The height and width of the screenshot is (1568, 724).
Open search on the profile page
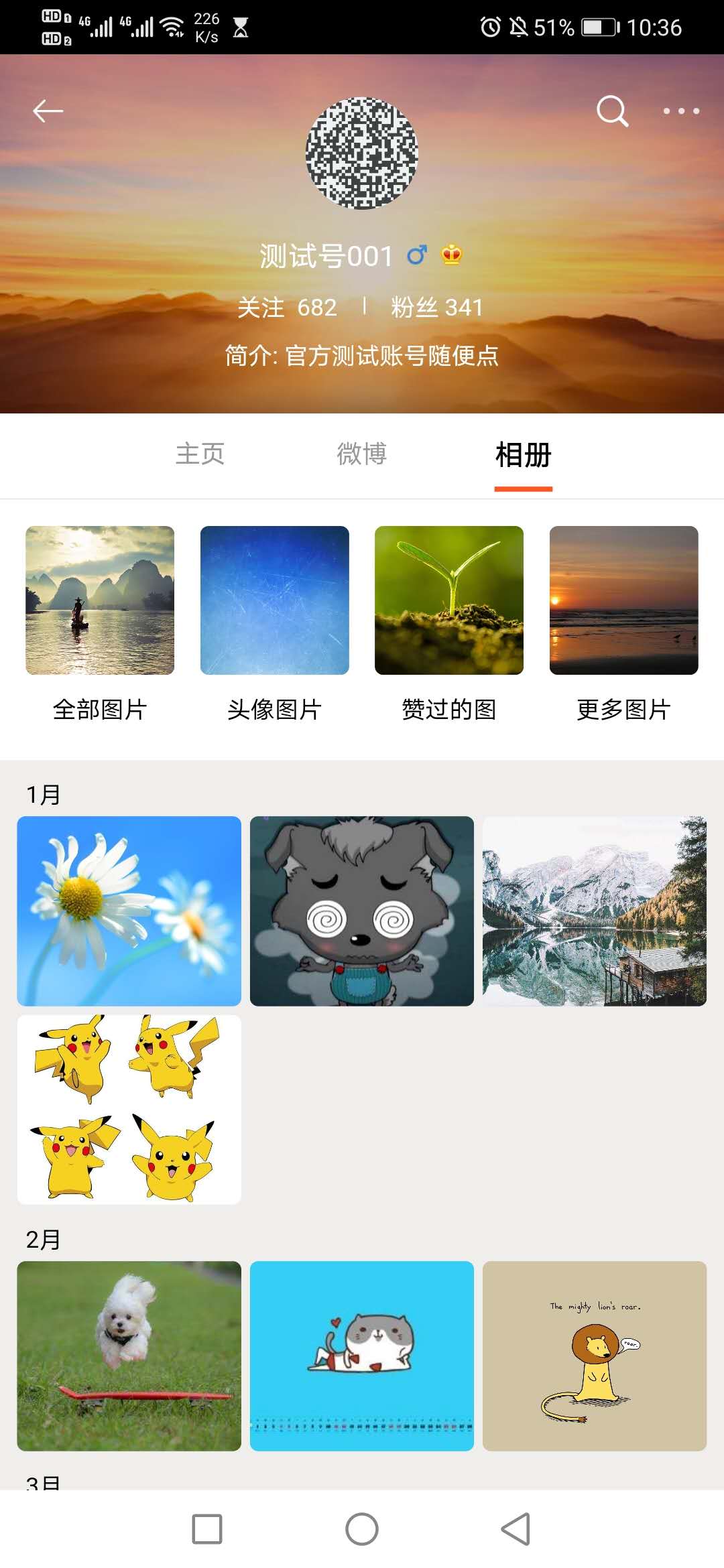[612, 111]
